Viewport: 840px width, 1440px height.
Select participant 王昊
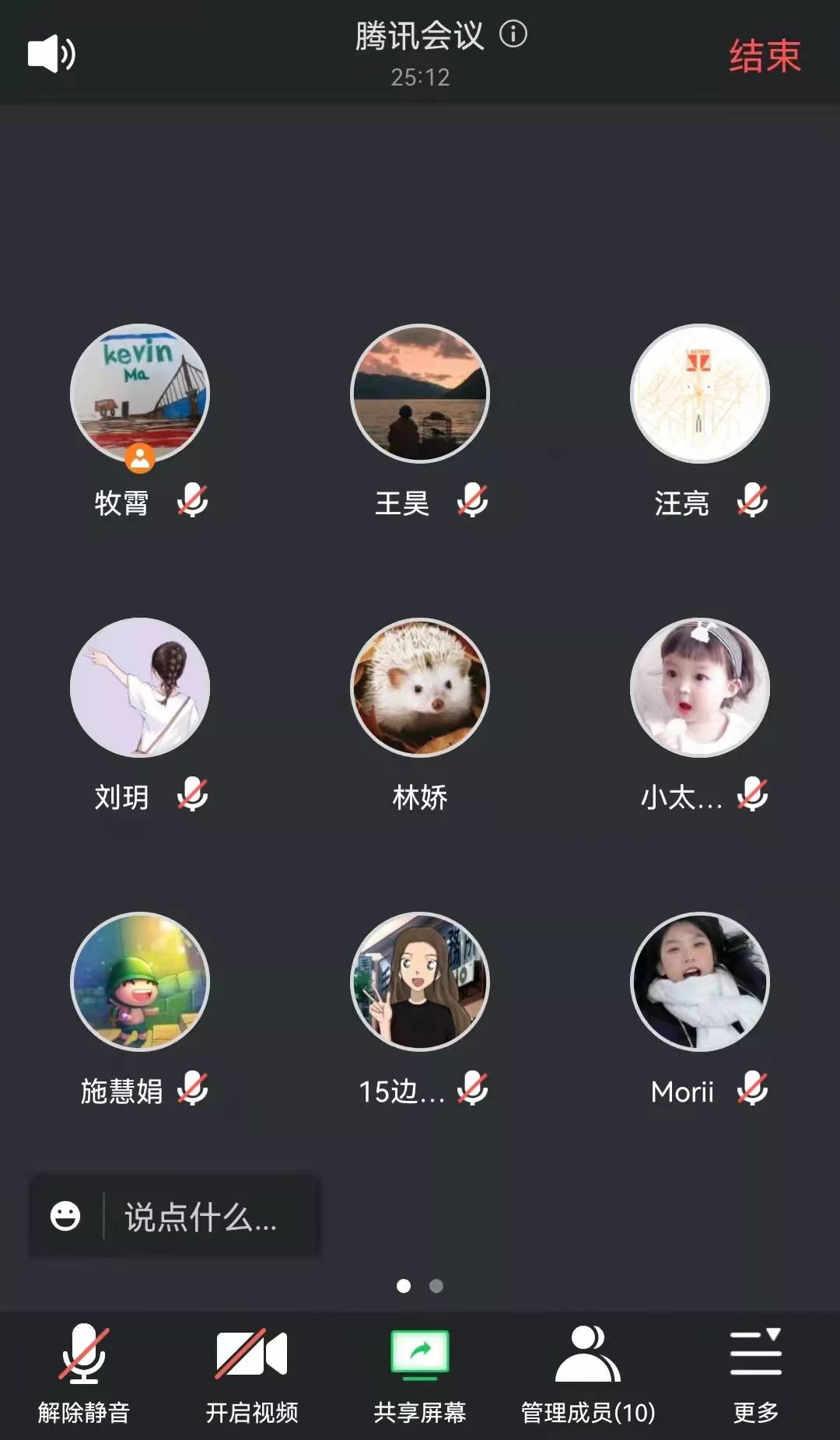(420, 393)
